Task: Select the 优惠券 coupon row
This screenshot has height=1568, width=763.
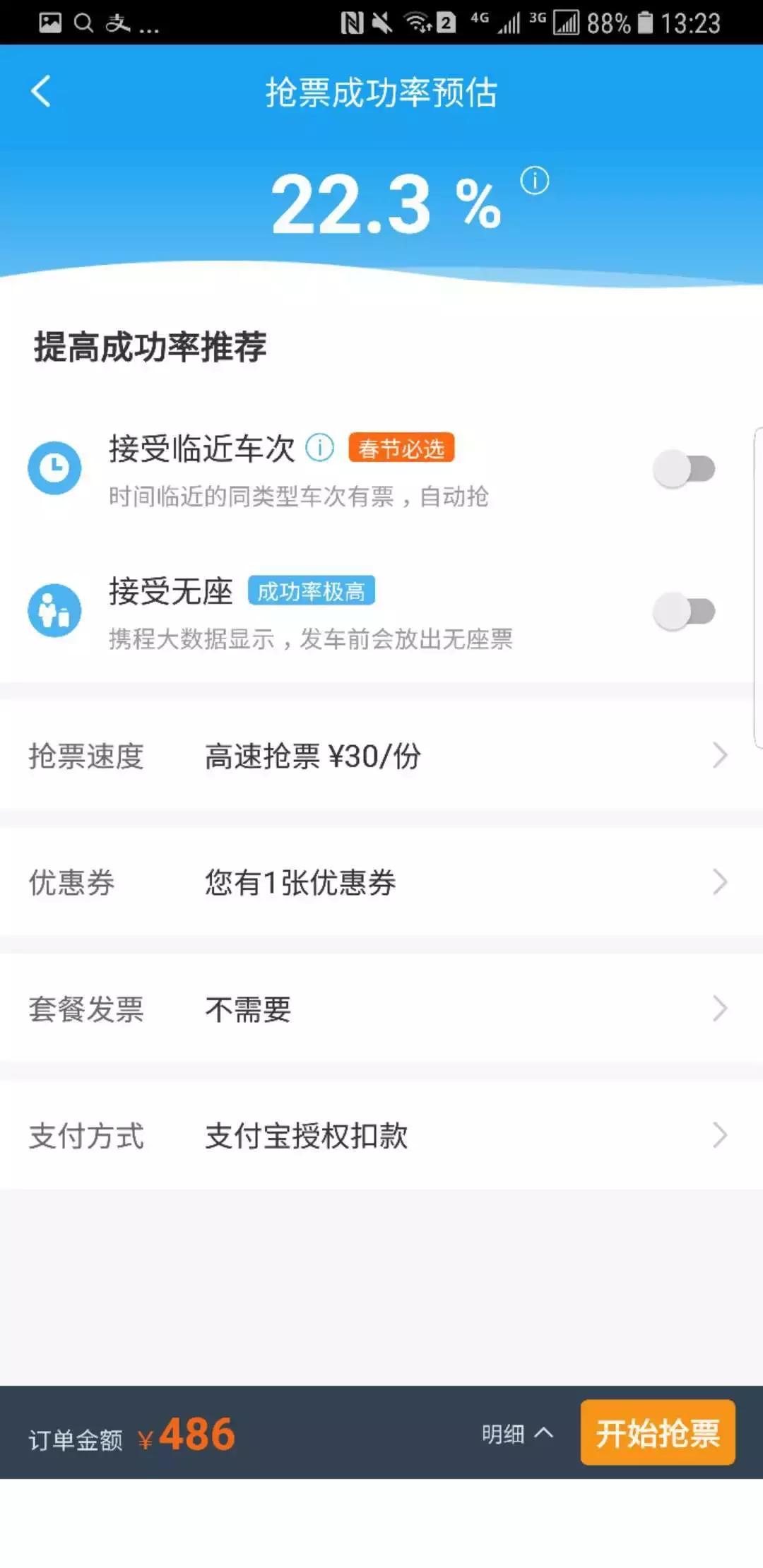Action: [381, 881]
